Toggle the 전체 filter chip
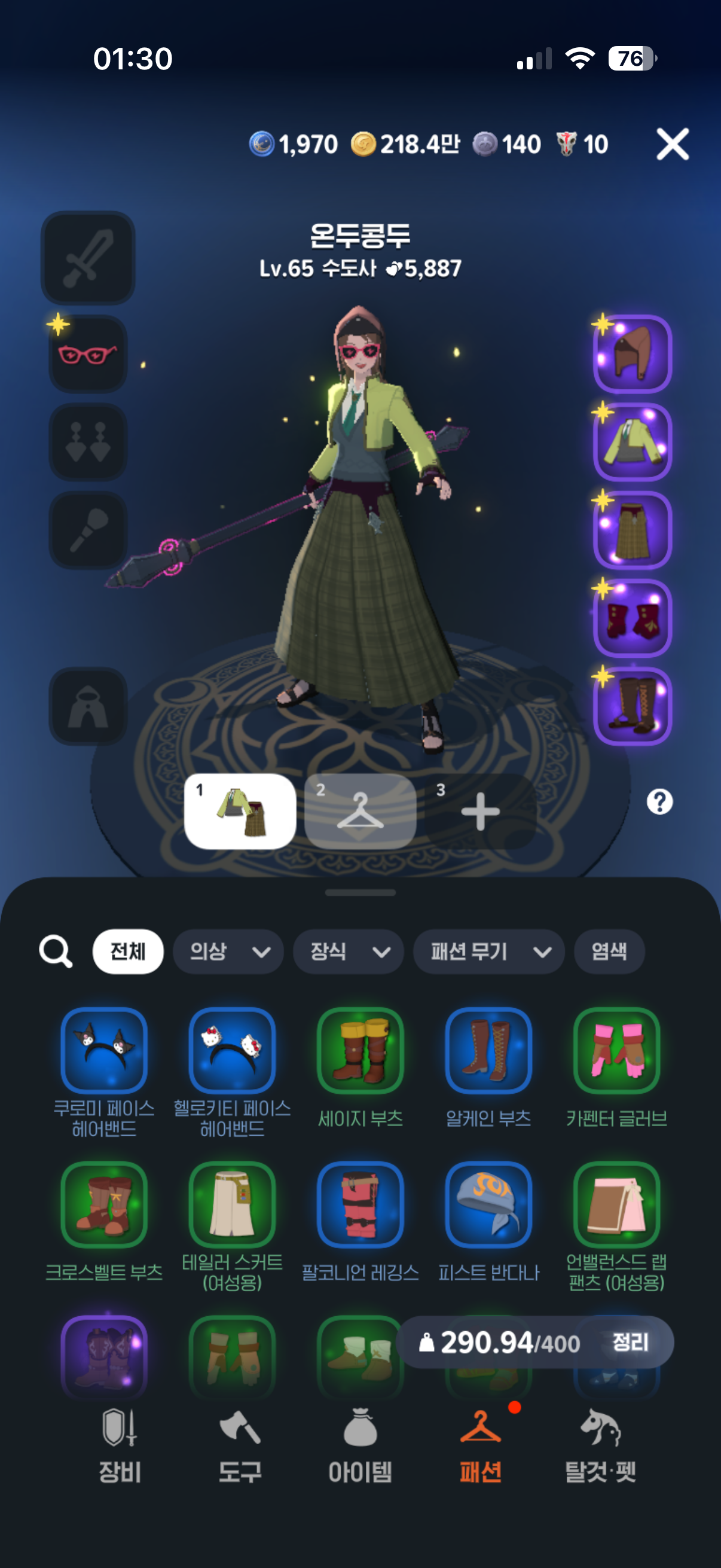Screen dimensions: 721x1568 pos(129,951)
